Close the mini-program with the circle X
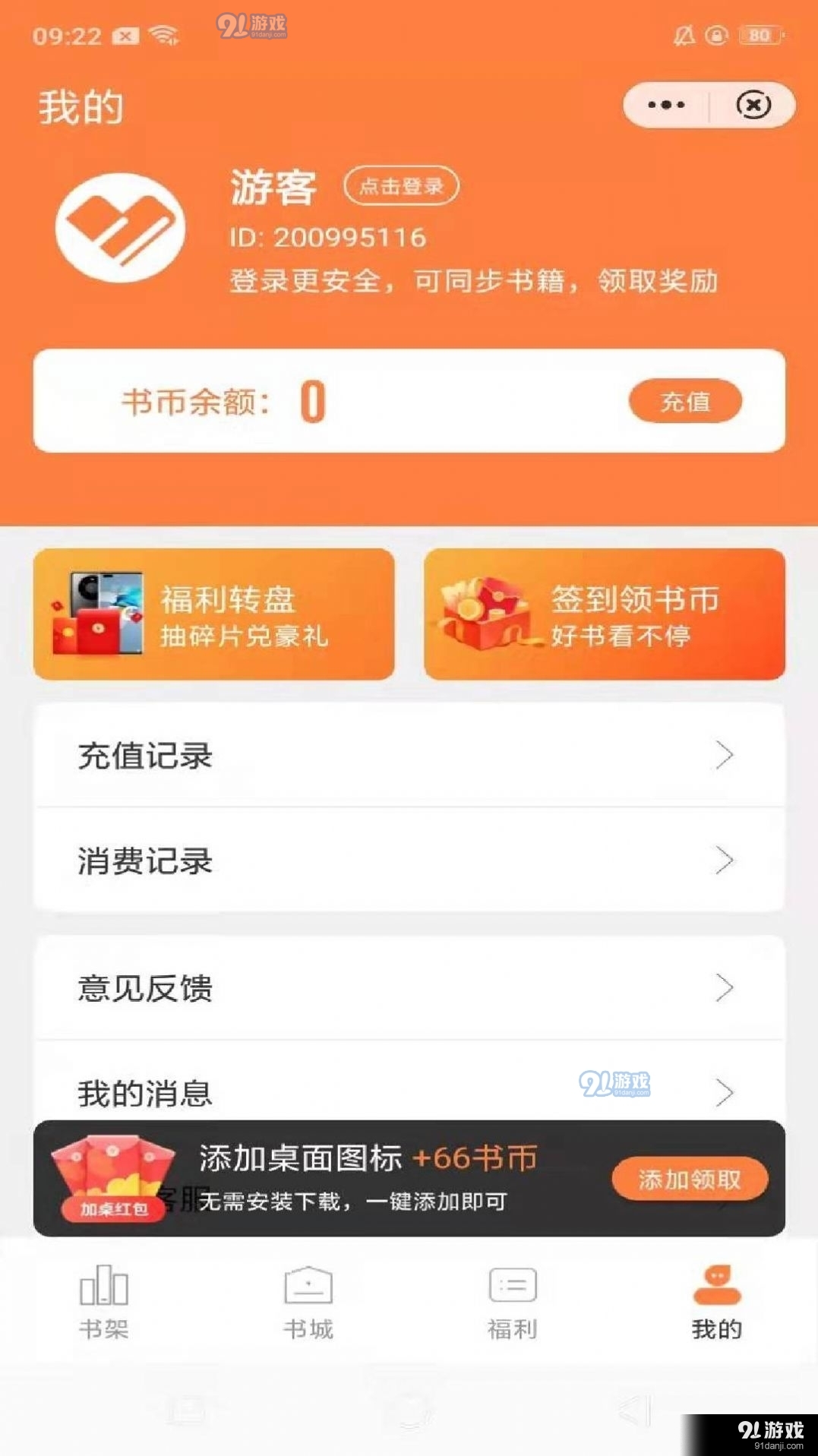The height and width of the screenshot is (1456, 818). 753,106
